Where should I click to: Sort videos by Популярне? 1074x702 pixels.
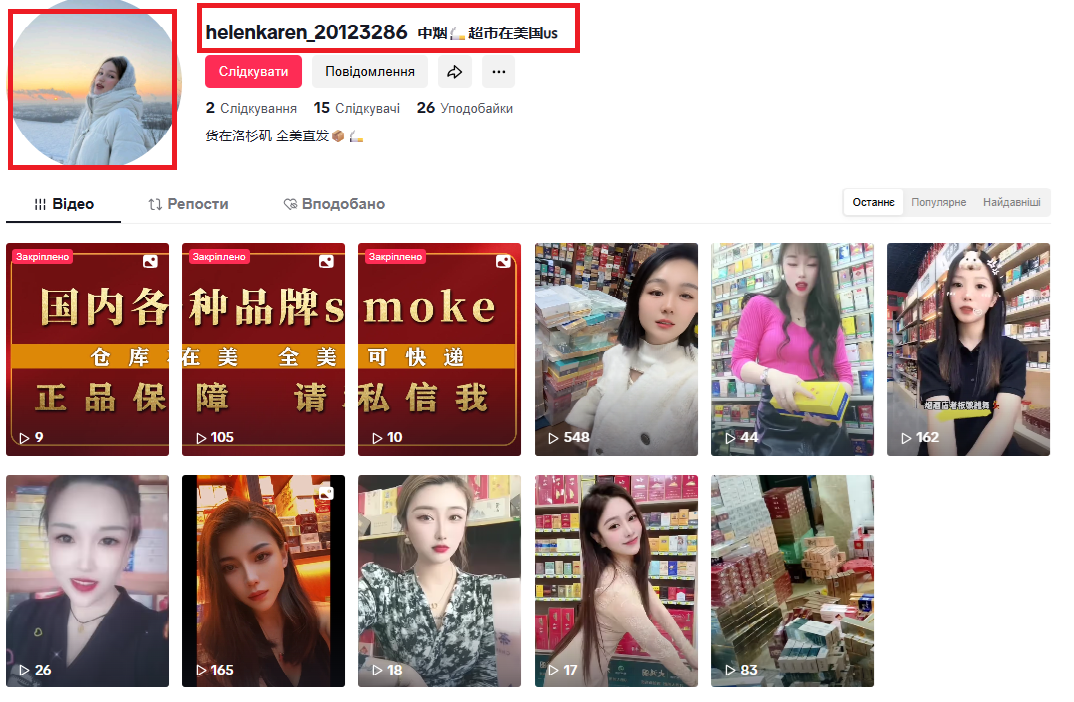point(938,202)
